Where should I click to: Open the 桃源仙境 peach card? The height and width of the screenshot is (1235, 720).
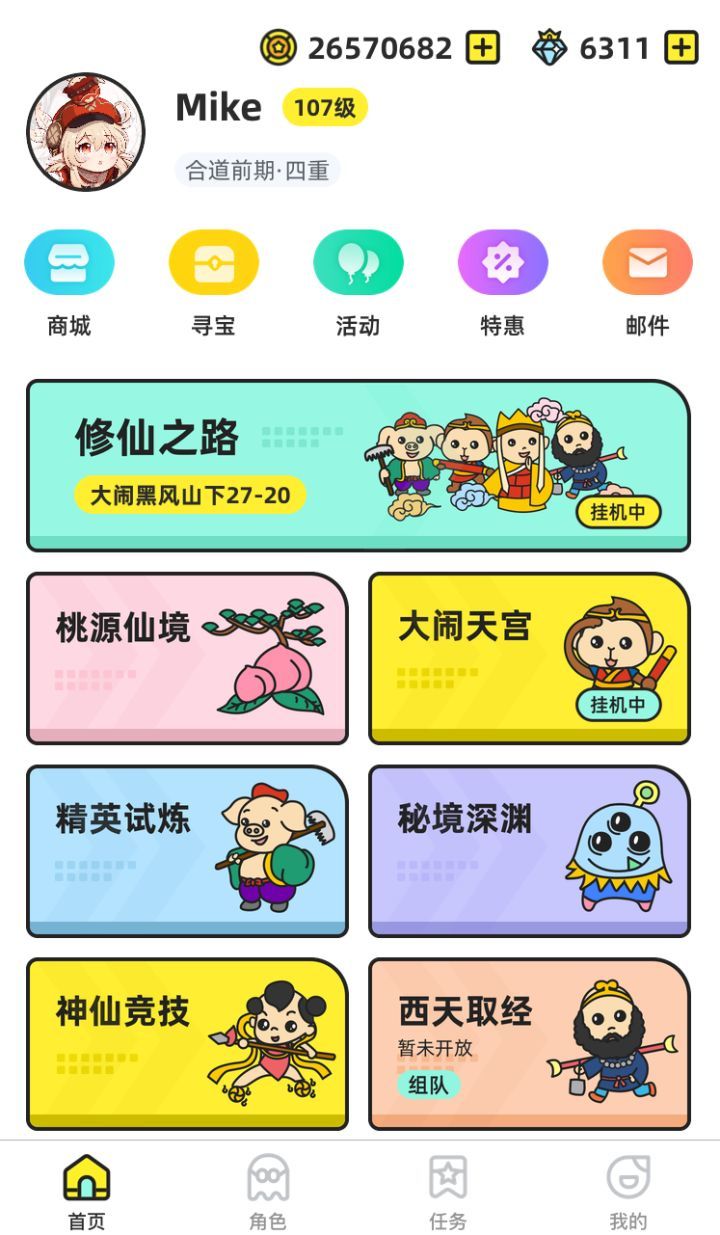click(x=188, y=655)
